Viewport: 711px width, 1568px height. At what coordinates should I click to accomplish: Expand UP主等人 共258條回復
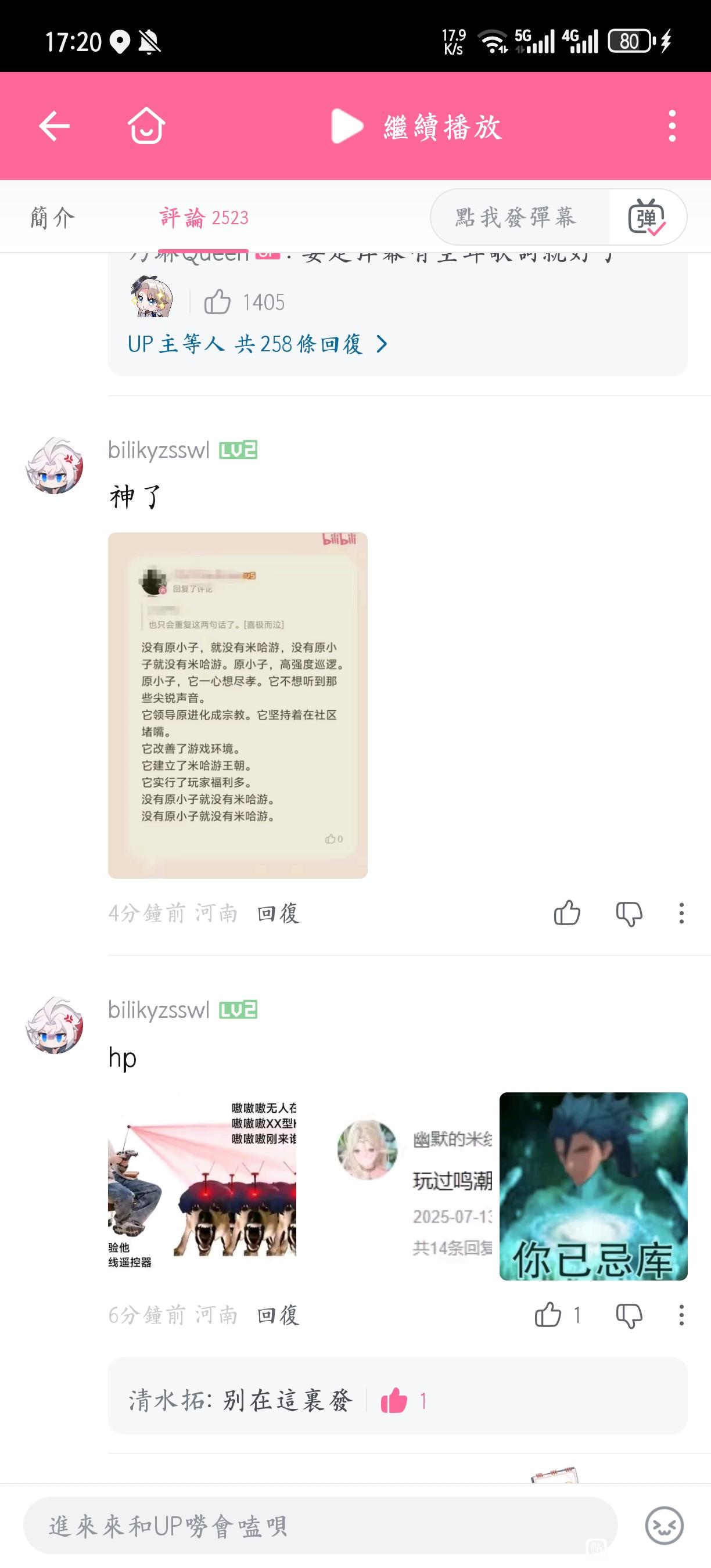(257, 344)
